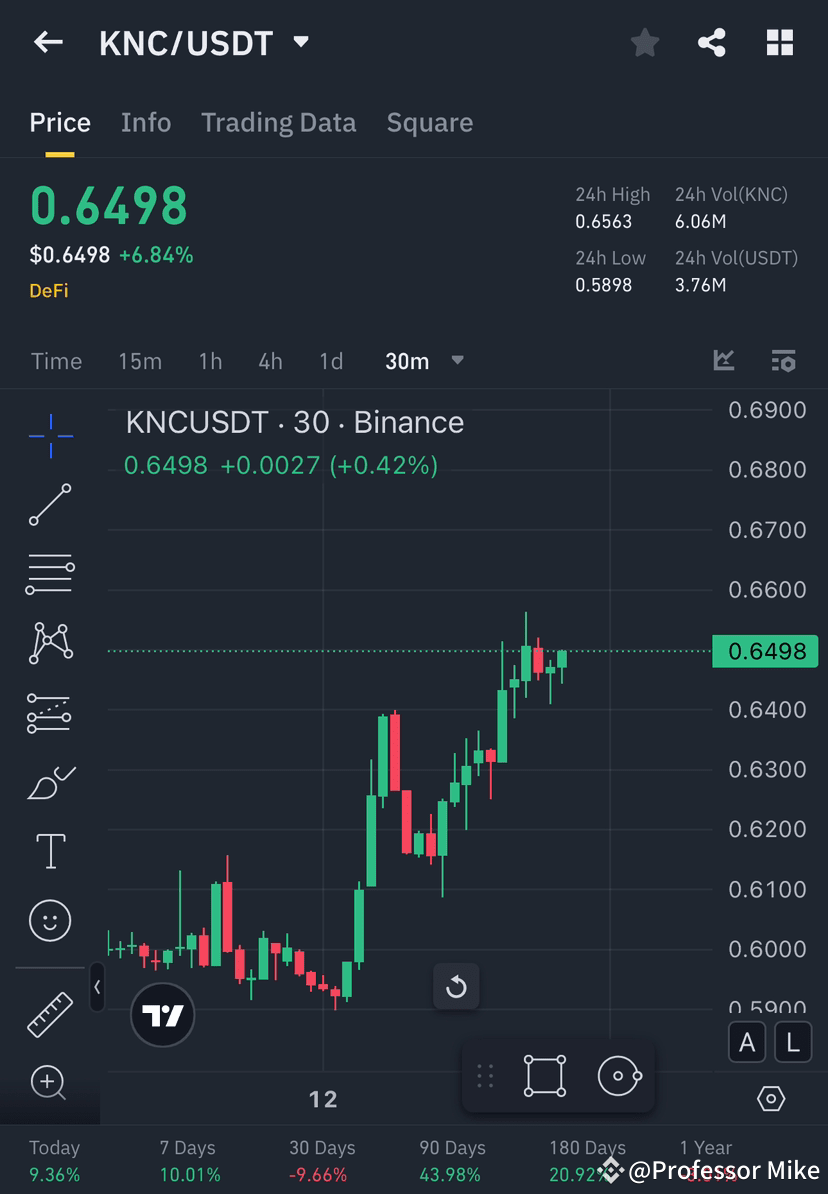This screenshot has height=1194, width=828.
Task: Toggle log scale with the L button
Action: click(x=792, y=1042)
